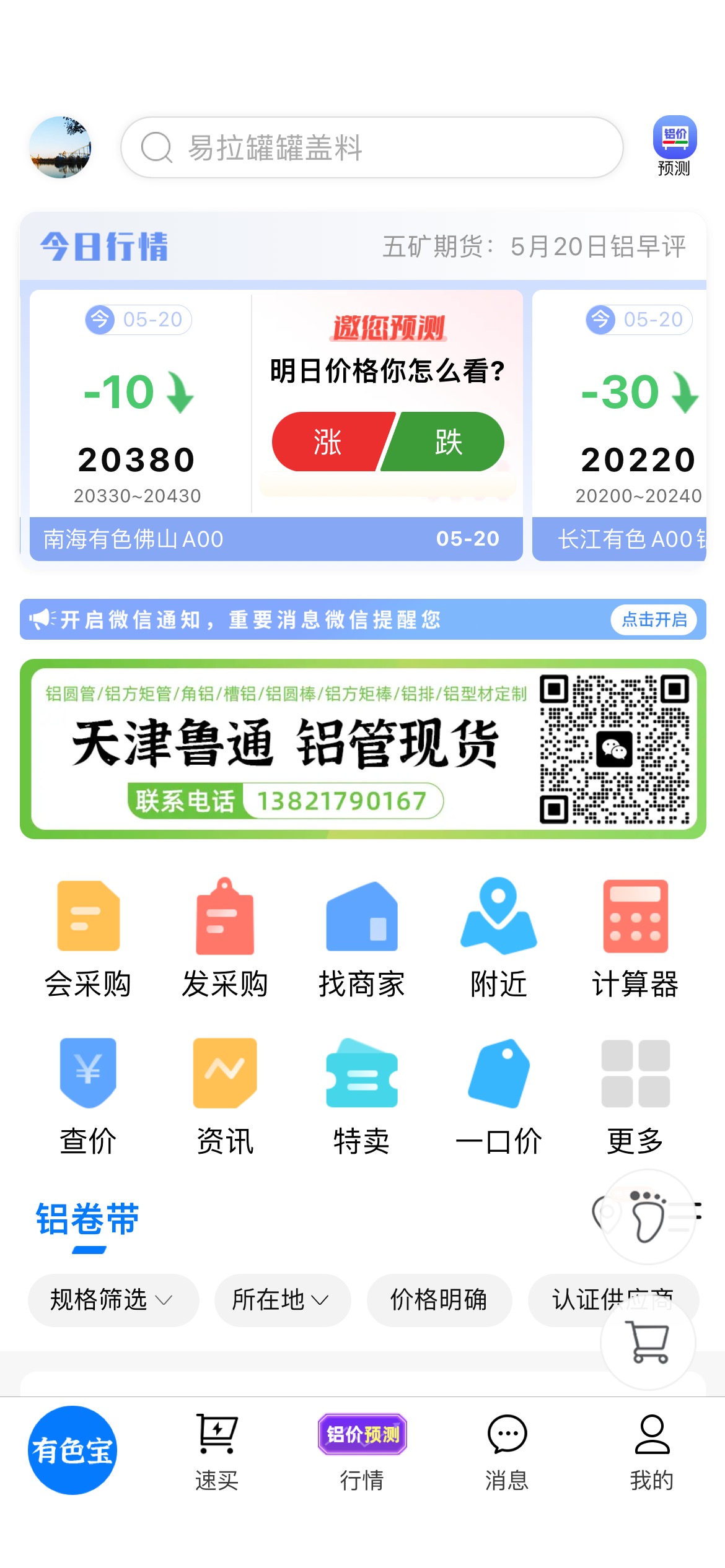The image size is (725, 1568).
Task: Open the 天津鲁通 铝管现货 banner
Action: click(363, 749)
